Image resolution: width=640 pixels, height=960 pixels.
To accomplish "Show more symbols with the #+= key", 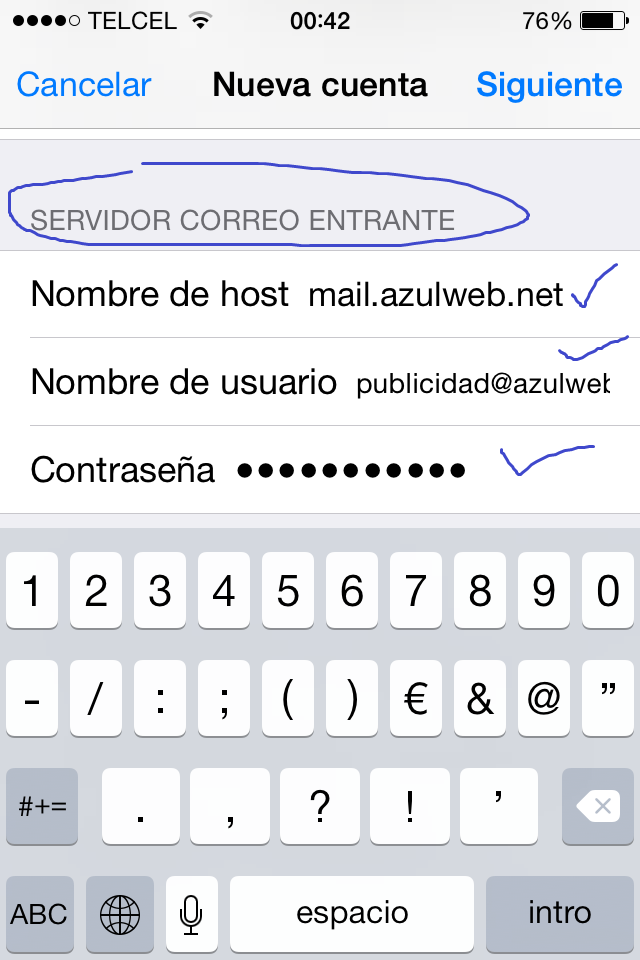I will [x=44, y=806].
